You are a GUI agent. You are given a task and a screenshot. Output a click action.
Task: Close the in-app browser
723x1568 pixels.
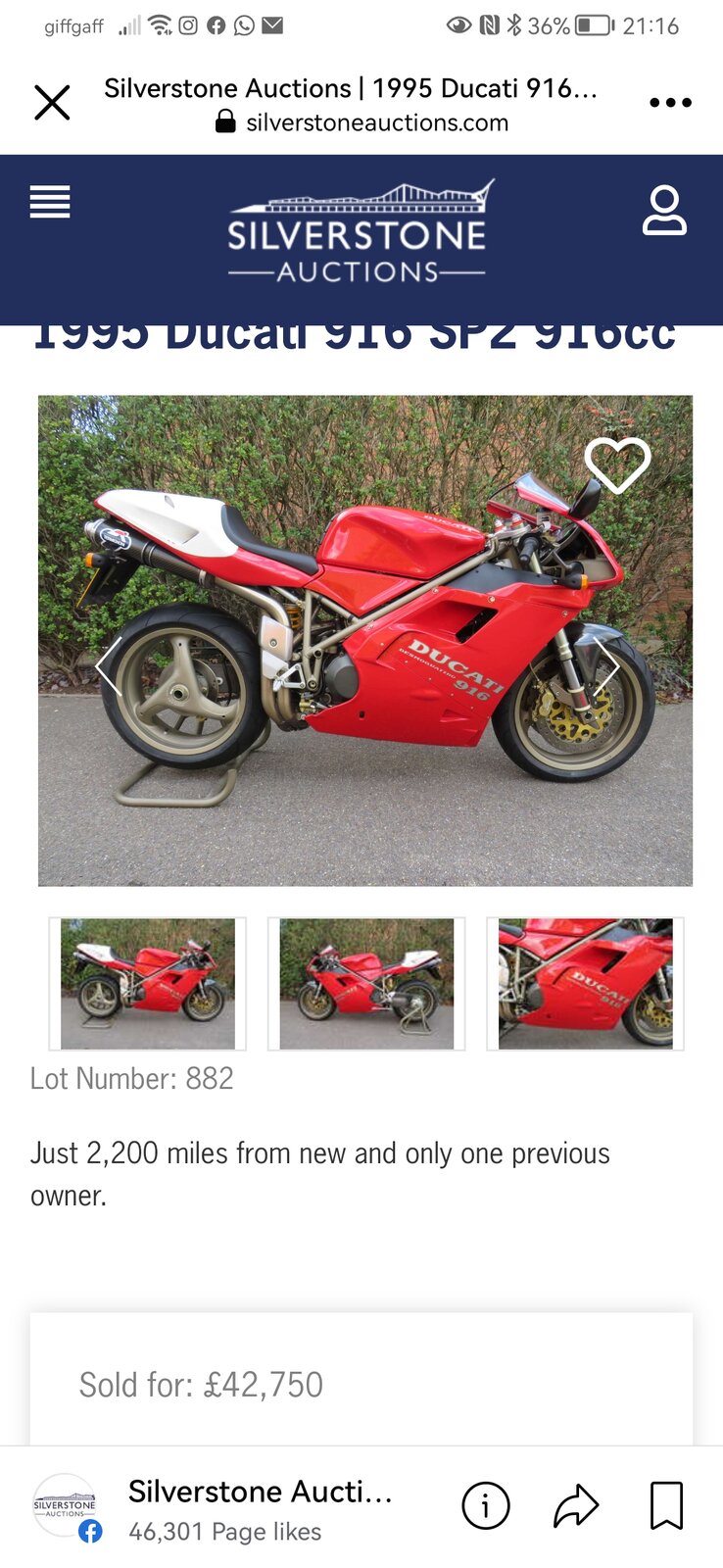[x=52, y=103]
